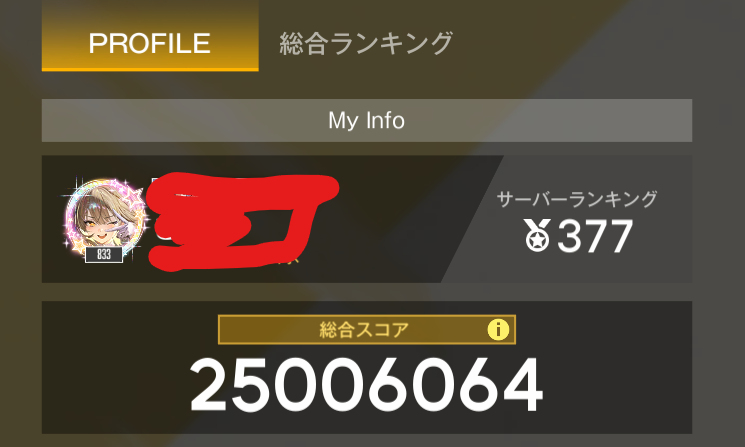745x447 pixels.
Task: Open the 総合スコア info icon
Action: pos(498,329)
